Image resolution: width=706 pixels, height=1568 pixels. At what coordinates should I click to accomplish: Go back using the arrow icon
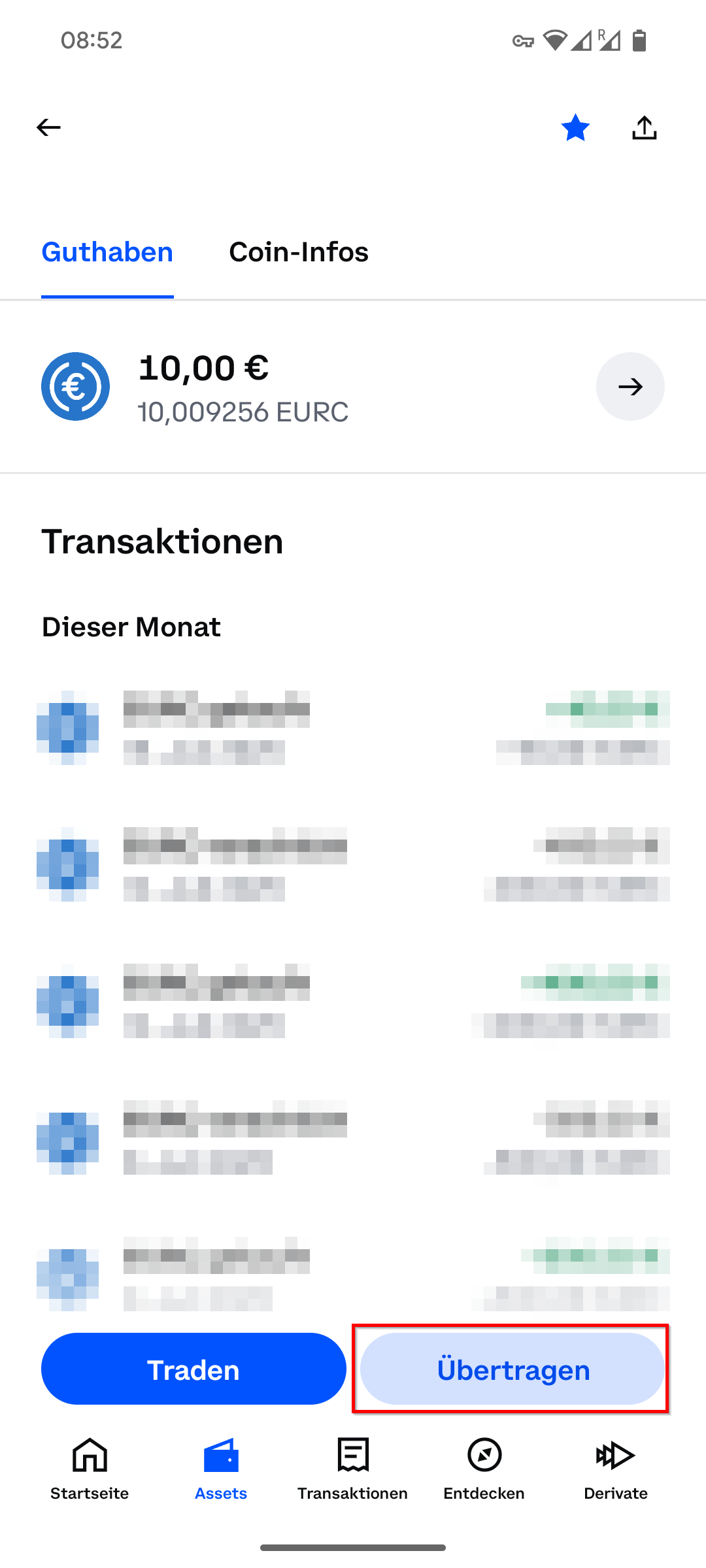point(48,127)
